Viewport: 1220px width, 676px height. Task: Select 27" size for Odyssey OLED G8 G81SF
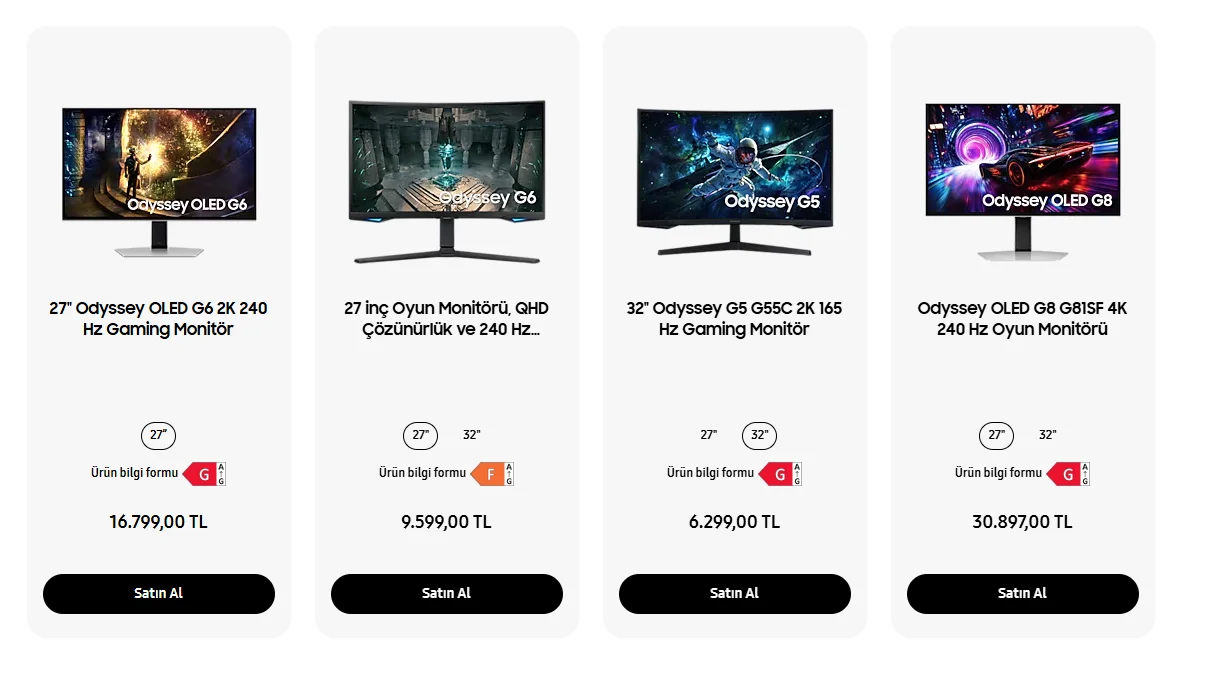click(996, 435)
